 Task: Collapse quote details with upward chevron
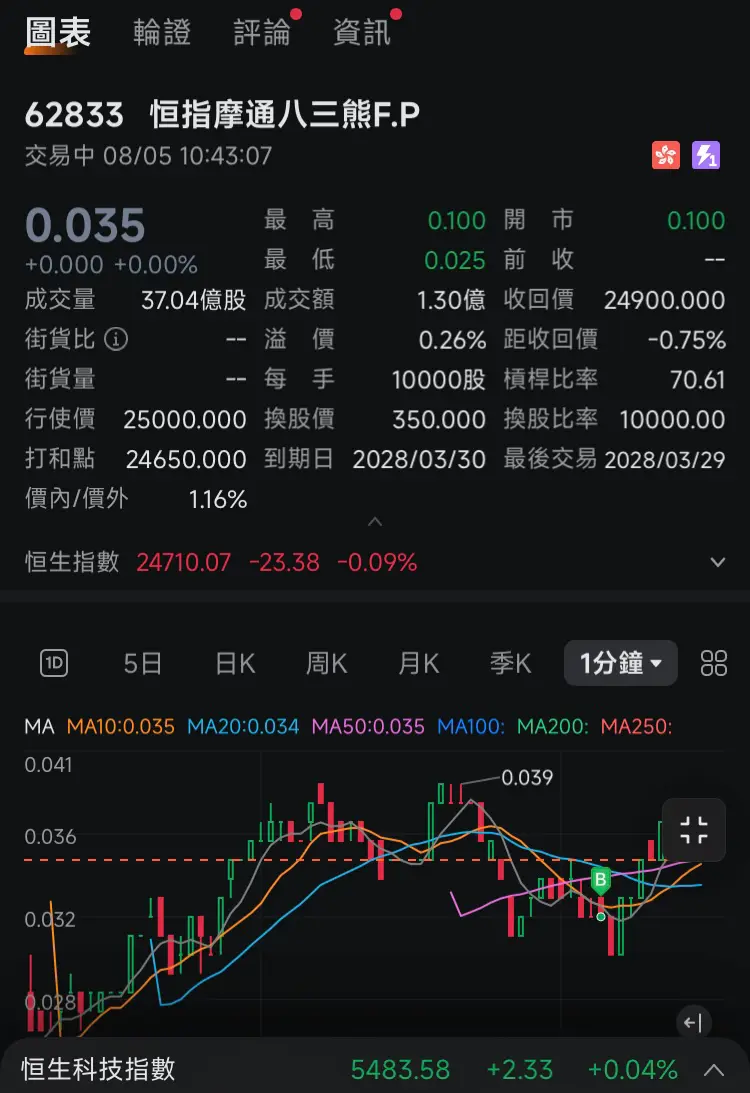tap(375, 521)
